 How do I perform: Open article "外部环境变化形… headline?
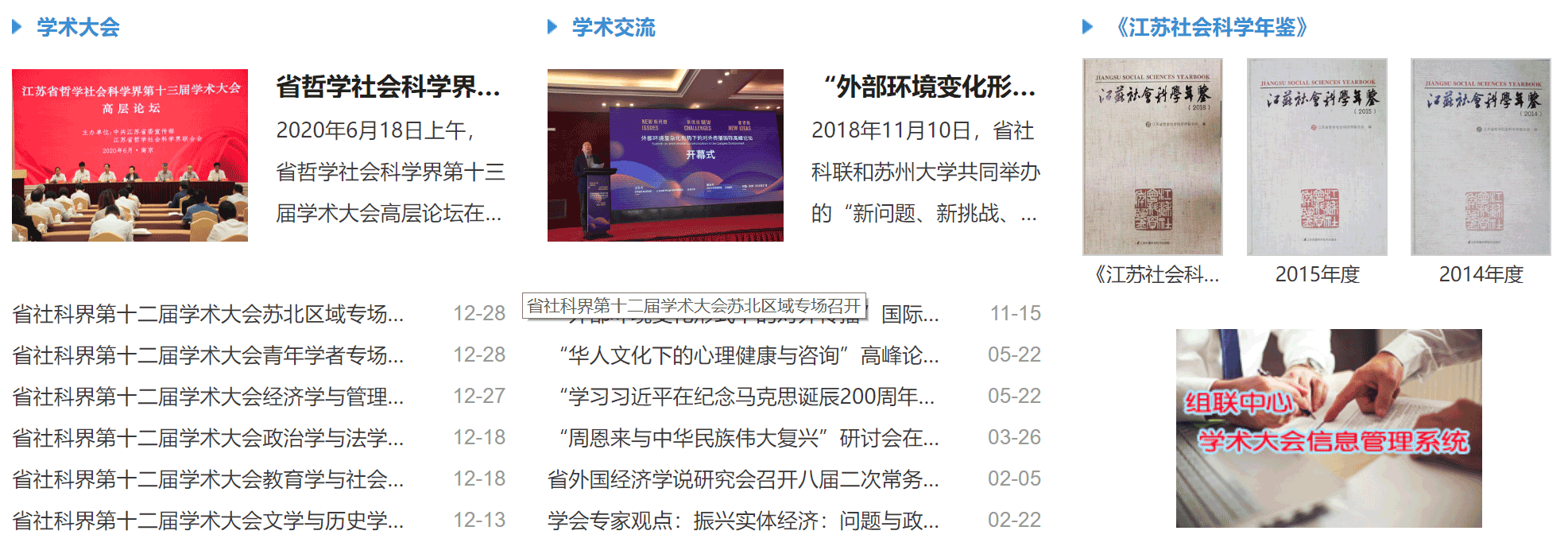click(x=928, y=87)
